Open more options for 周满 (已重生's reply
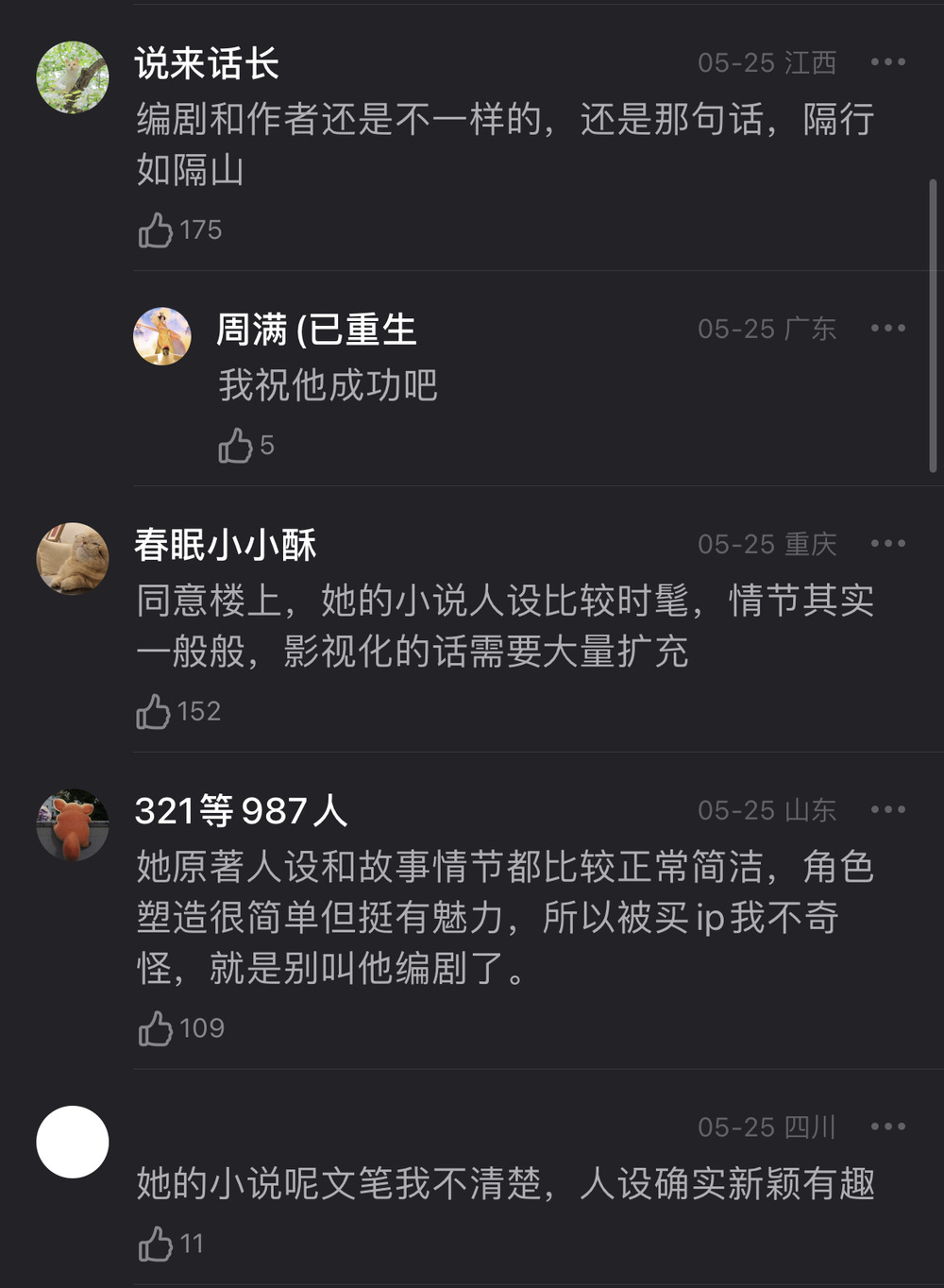 click(x=887, y=329)
